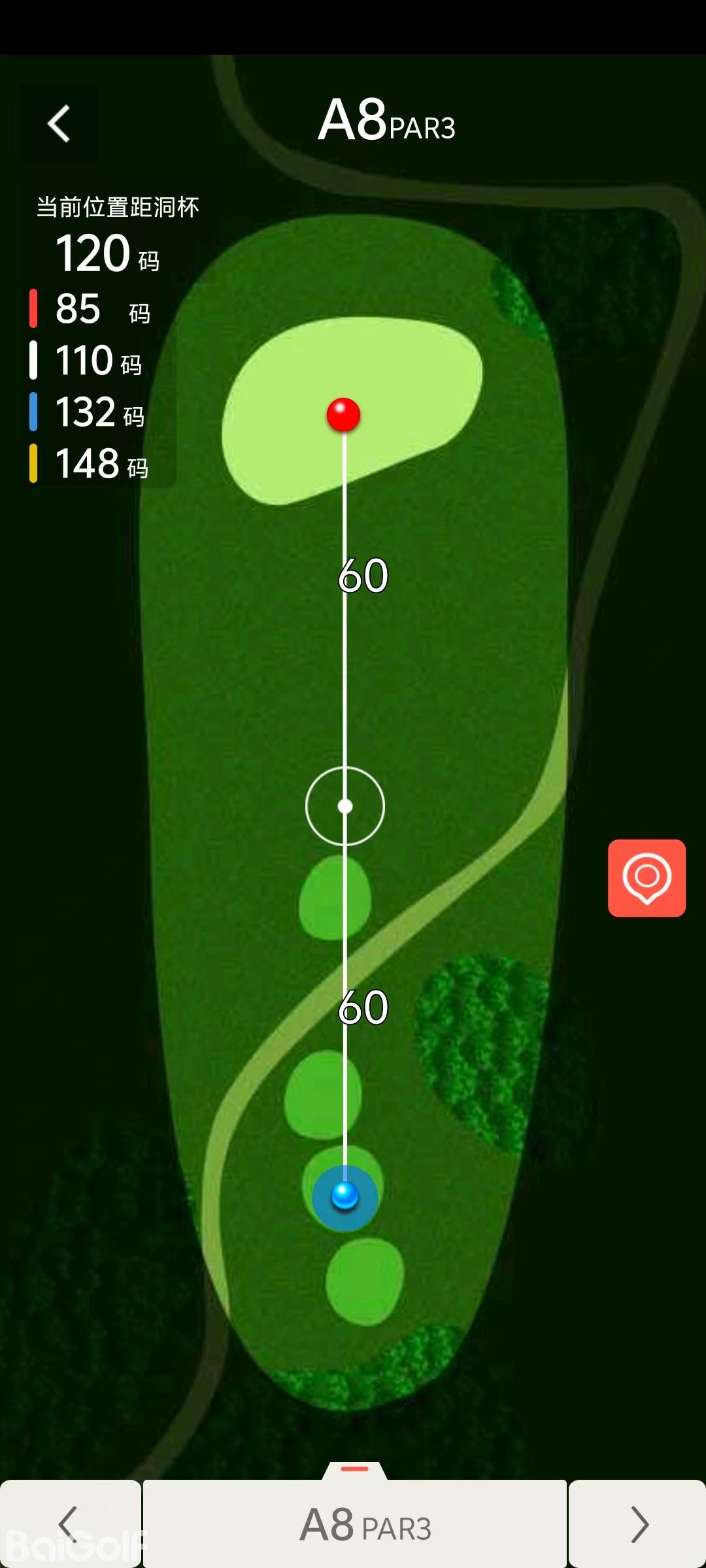Image resolution: width=706 pixels, height=1568 pixels.
Task: Expand the bottom panel handle
Action: (355, 1469)
